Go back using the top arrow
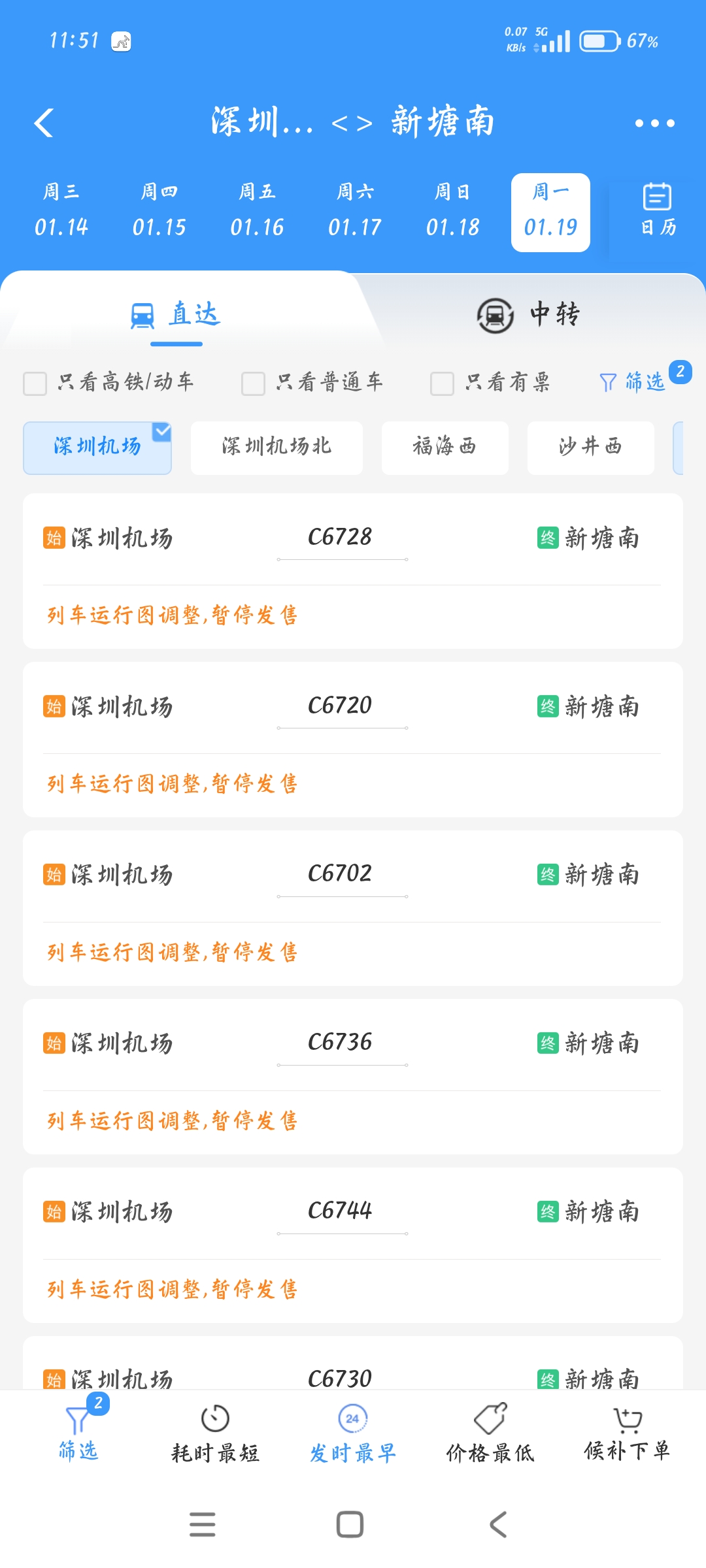Image resolution: width=706 pixels, height=1568 pixels. tap(44, 123)
